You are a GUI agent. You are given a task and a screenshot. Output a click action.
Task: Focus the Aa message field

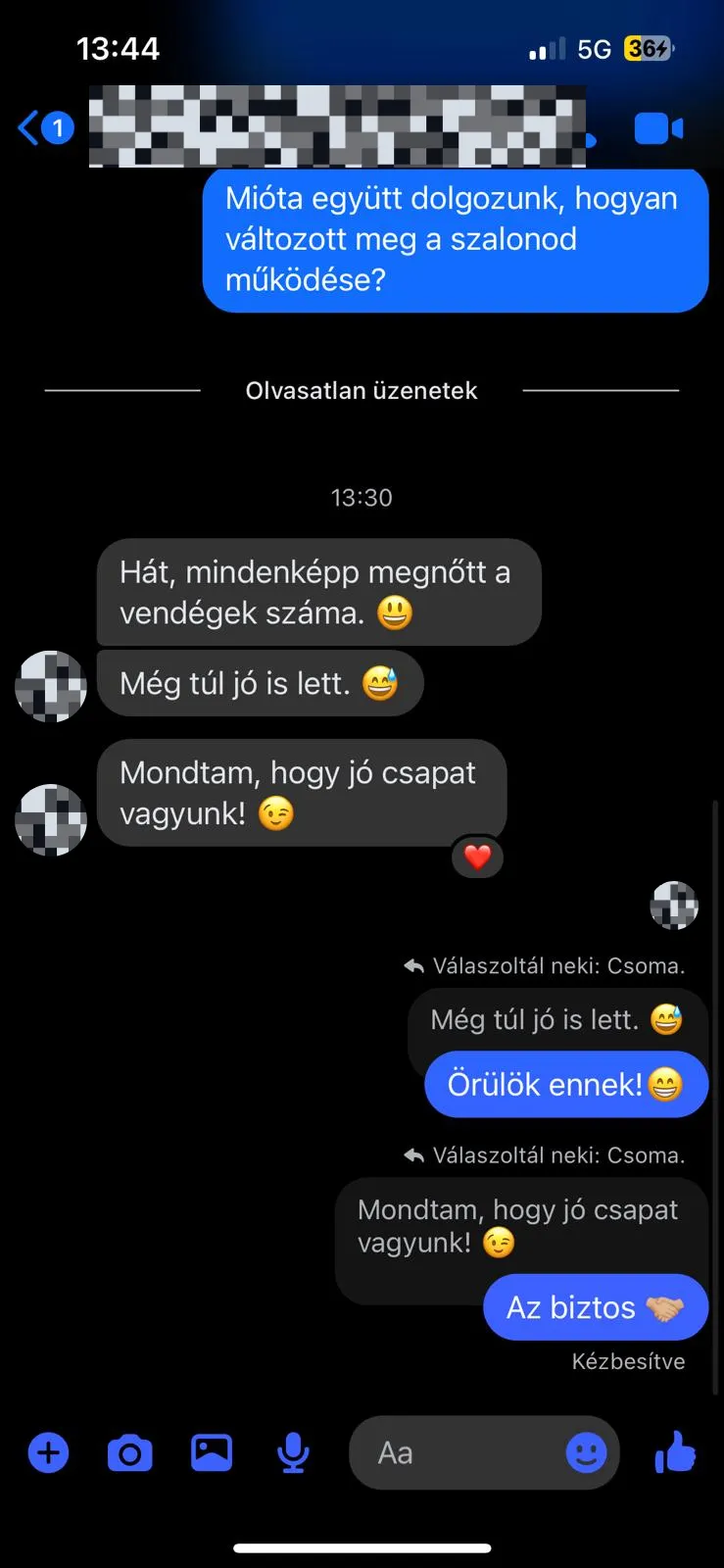pyautogui.click(x=460, y=1452)
